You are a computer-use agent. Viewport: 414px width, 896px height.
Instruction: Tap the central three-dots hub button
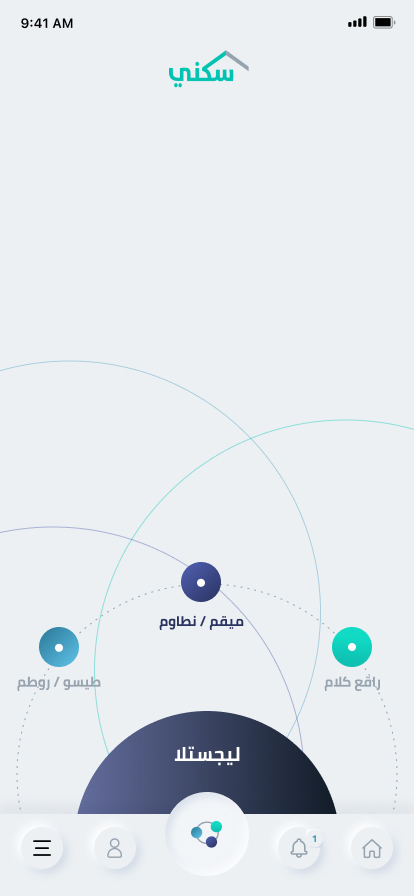pyautogui.click(x=207, y=834)
